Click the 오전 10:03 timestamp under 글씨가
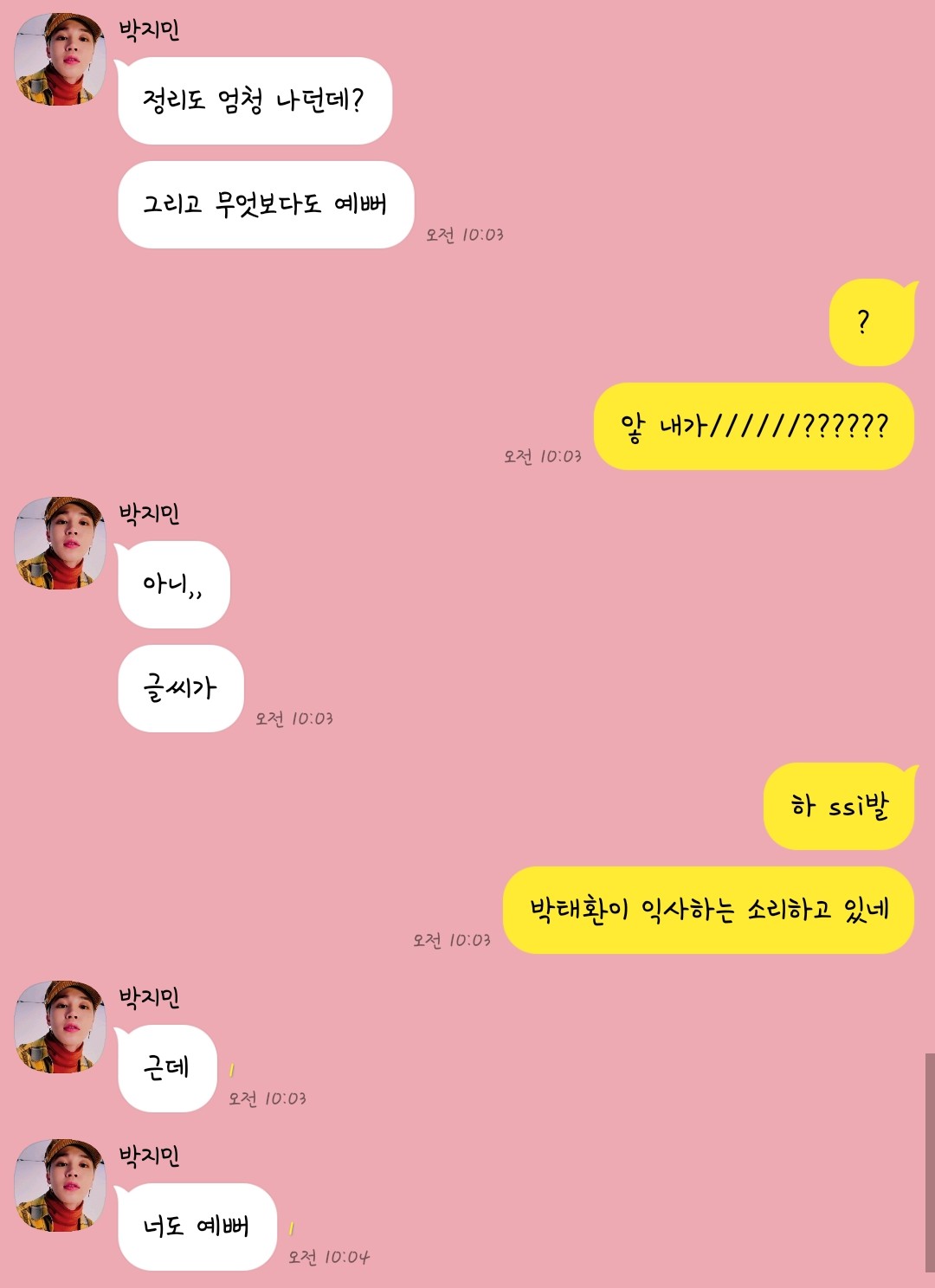Screen dimensions: 935x1288 [x=294, y=717]
